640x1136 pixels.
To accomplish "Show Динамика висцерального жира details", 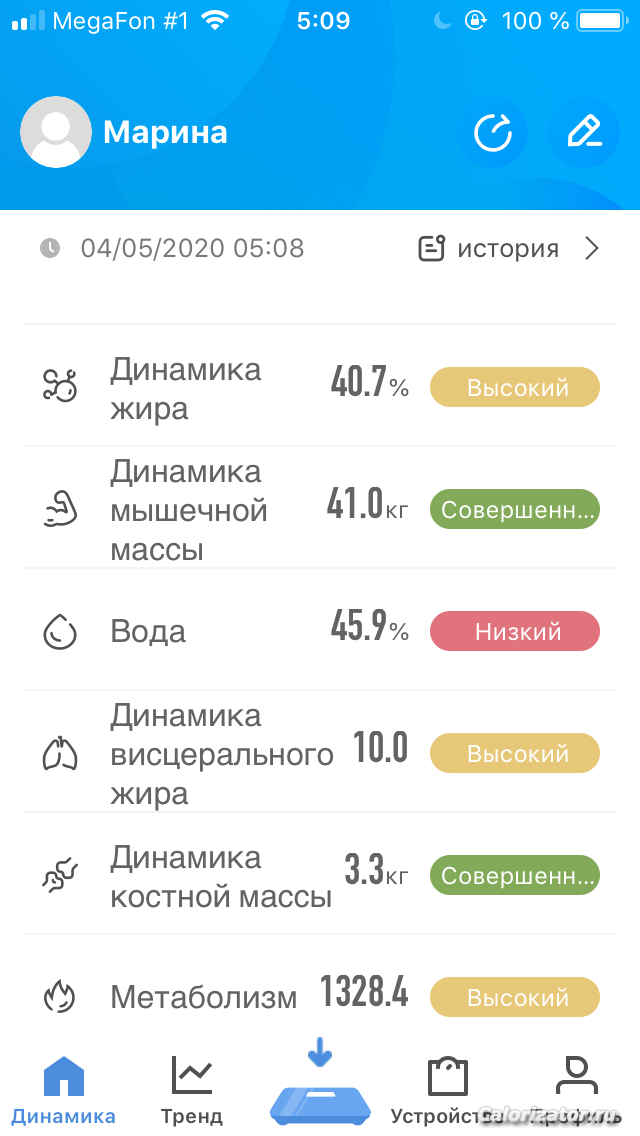I will [320, 754].
